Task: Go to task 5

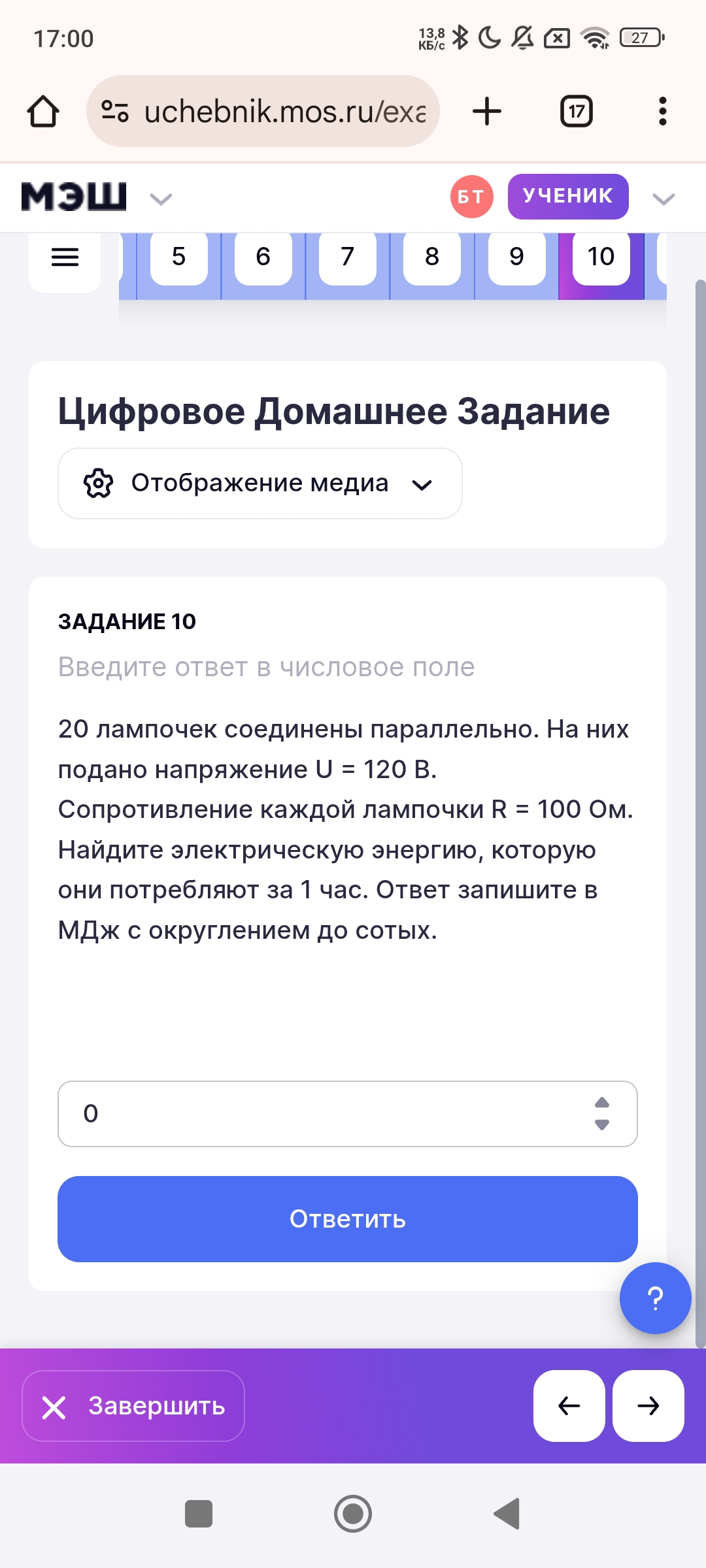Action: tap(178, 257)
